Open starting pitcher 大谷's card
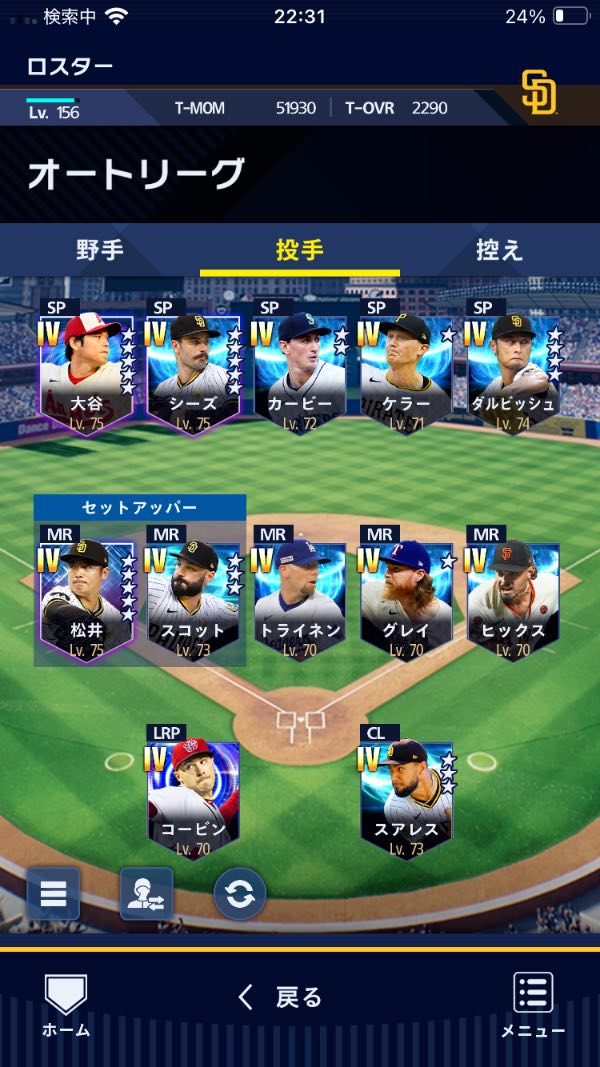 87,367
